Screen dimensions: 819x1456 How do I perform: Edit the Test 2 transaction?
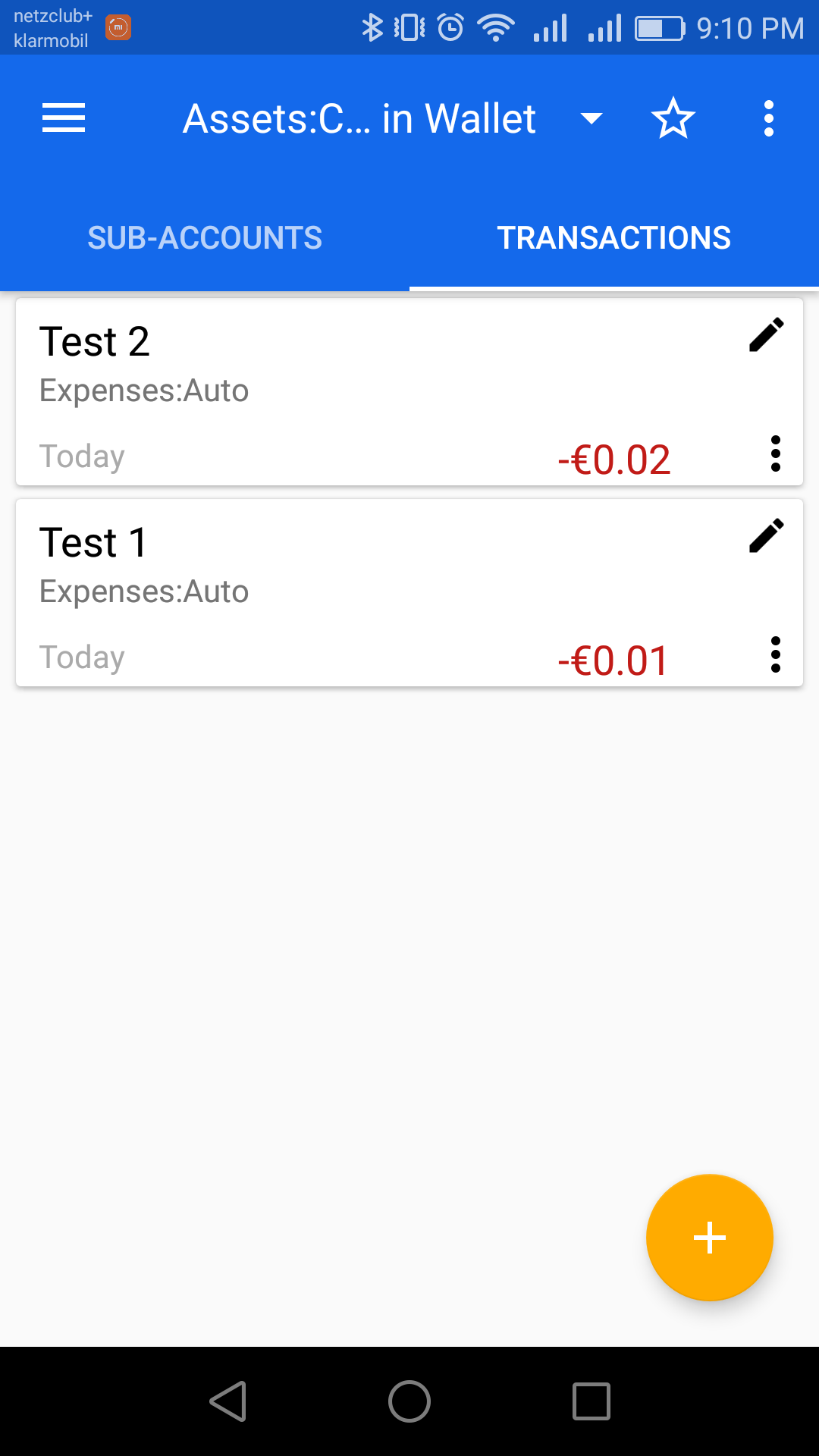[x=766, y=335]
